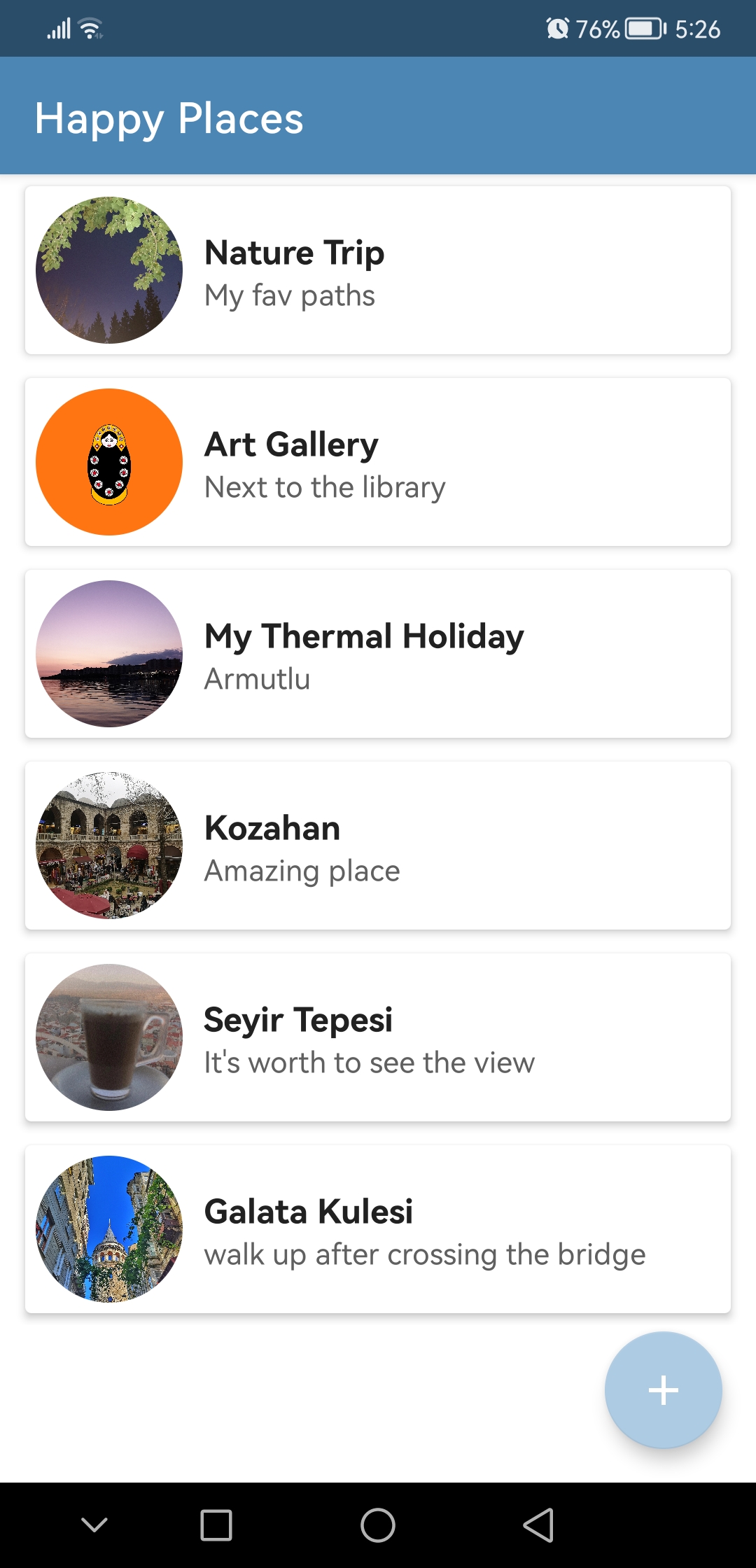Open Galata Kulesi happy place

[378, 1229]
